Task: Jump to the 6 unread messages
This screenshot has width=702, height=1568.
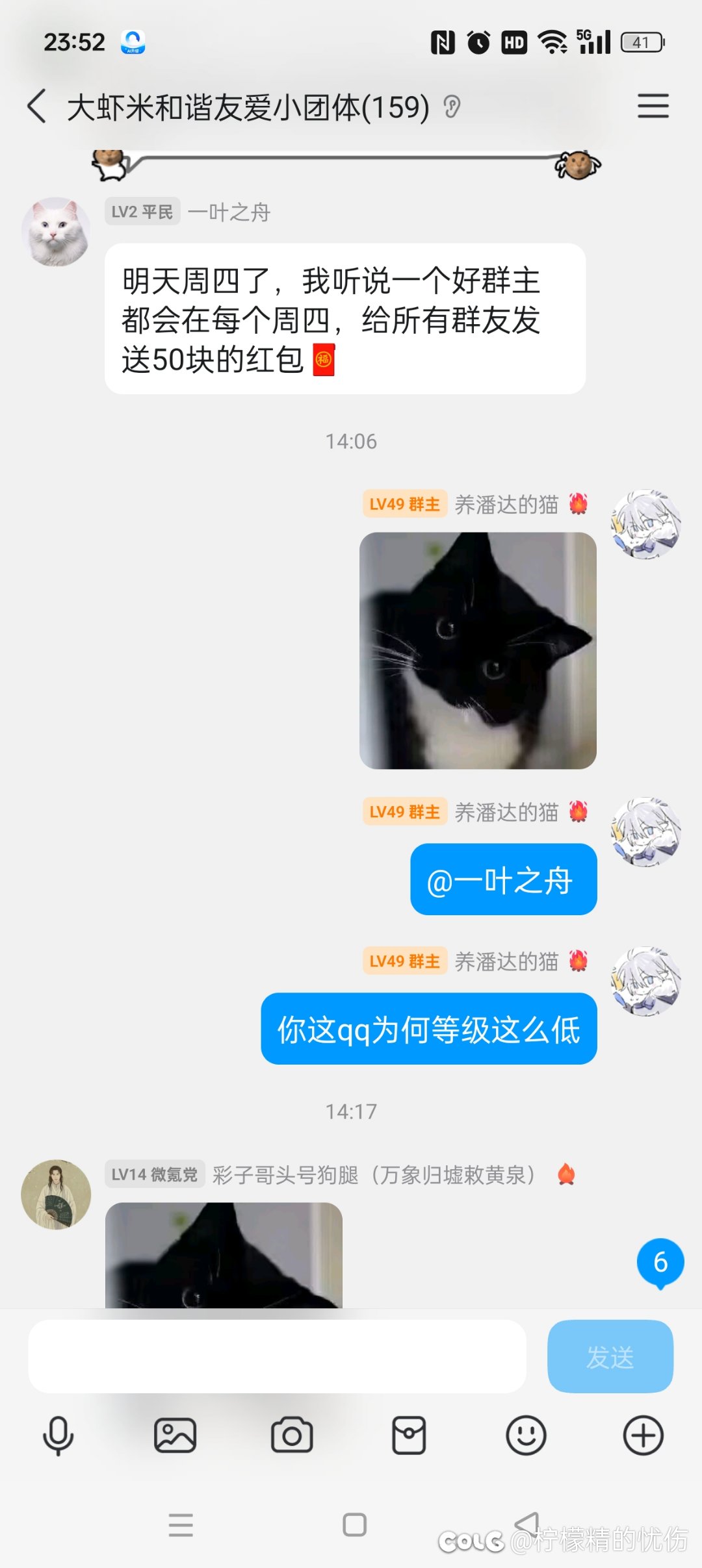Action: (x=660, y=1262)
